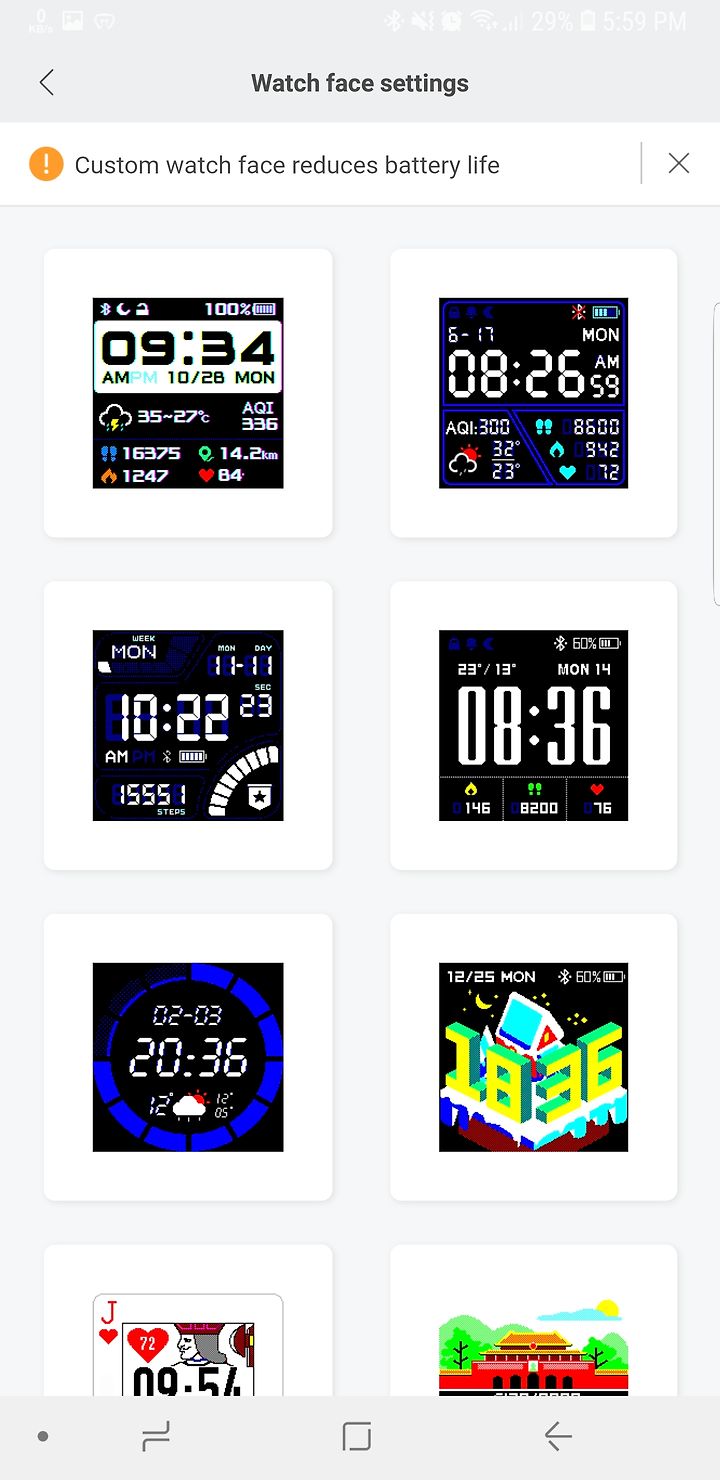
Task: Choose the blue ring 20:36 watch face
Action: [188, 1057]
